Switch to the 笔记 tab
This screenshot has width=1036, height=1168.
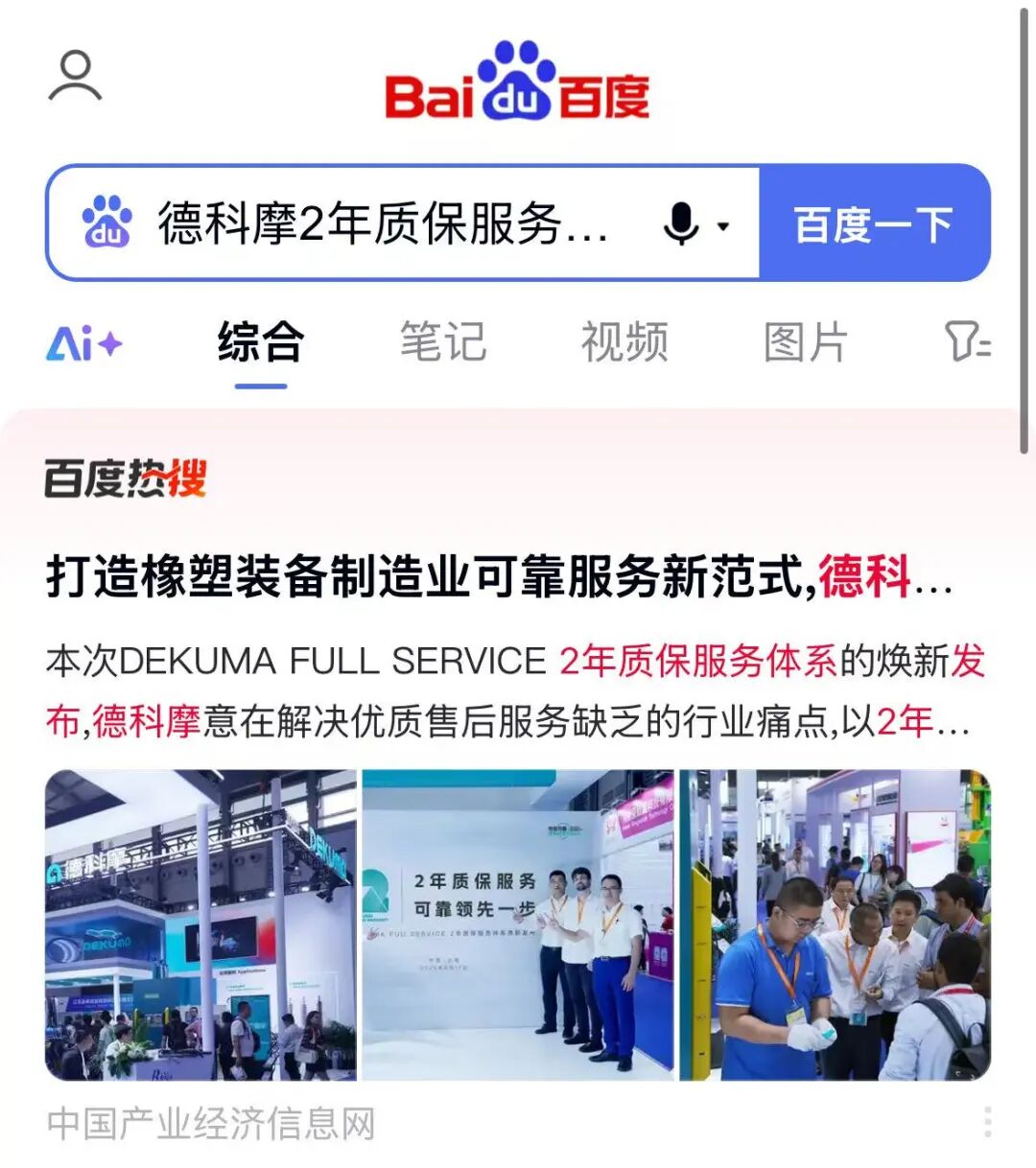(444, 343)
